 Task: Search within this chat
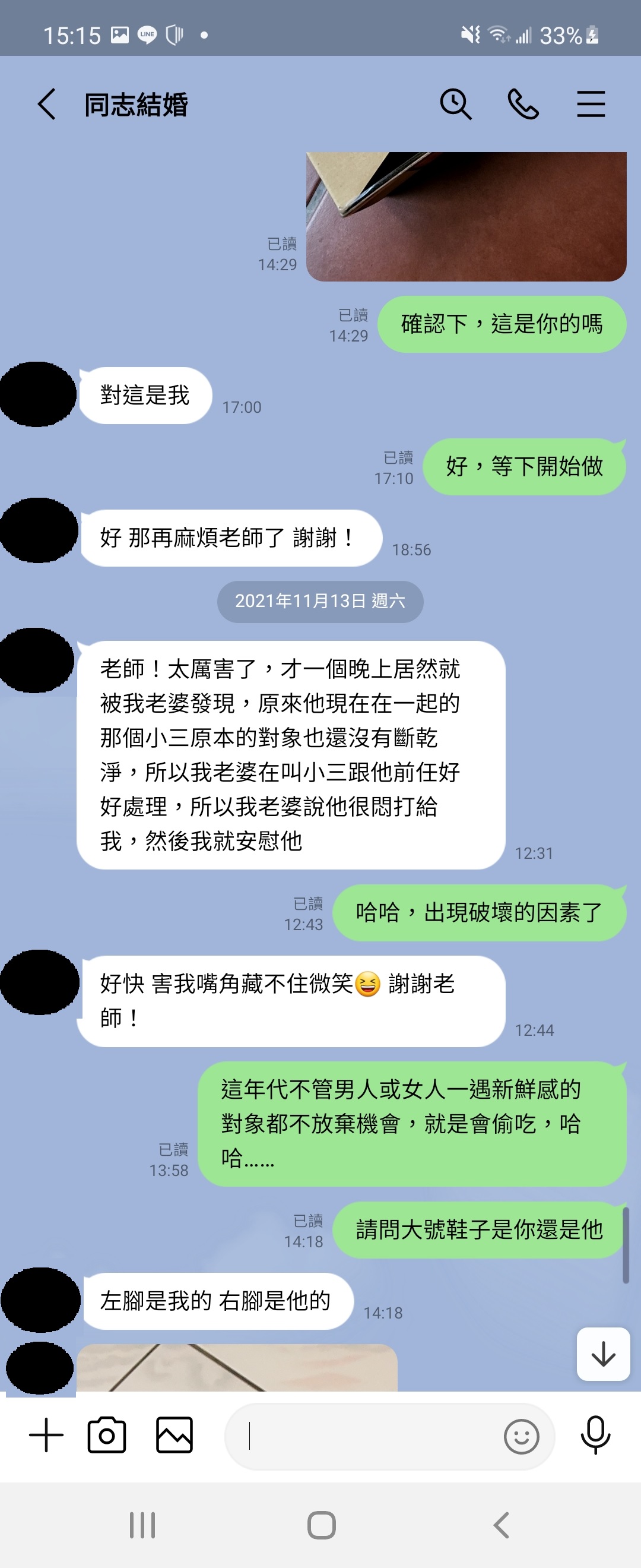coord(455,104)
